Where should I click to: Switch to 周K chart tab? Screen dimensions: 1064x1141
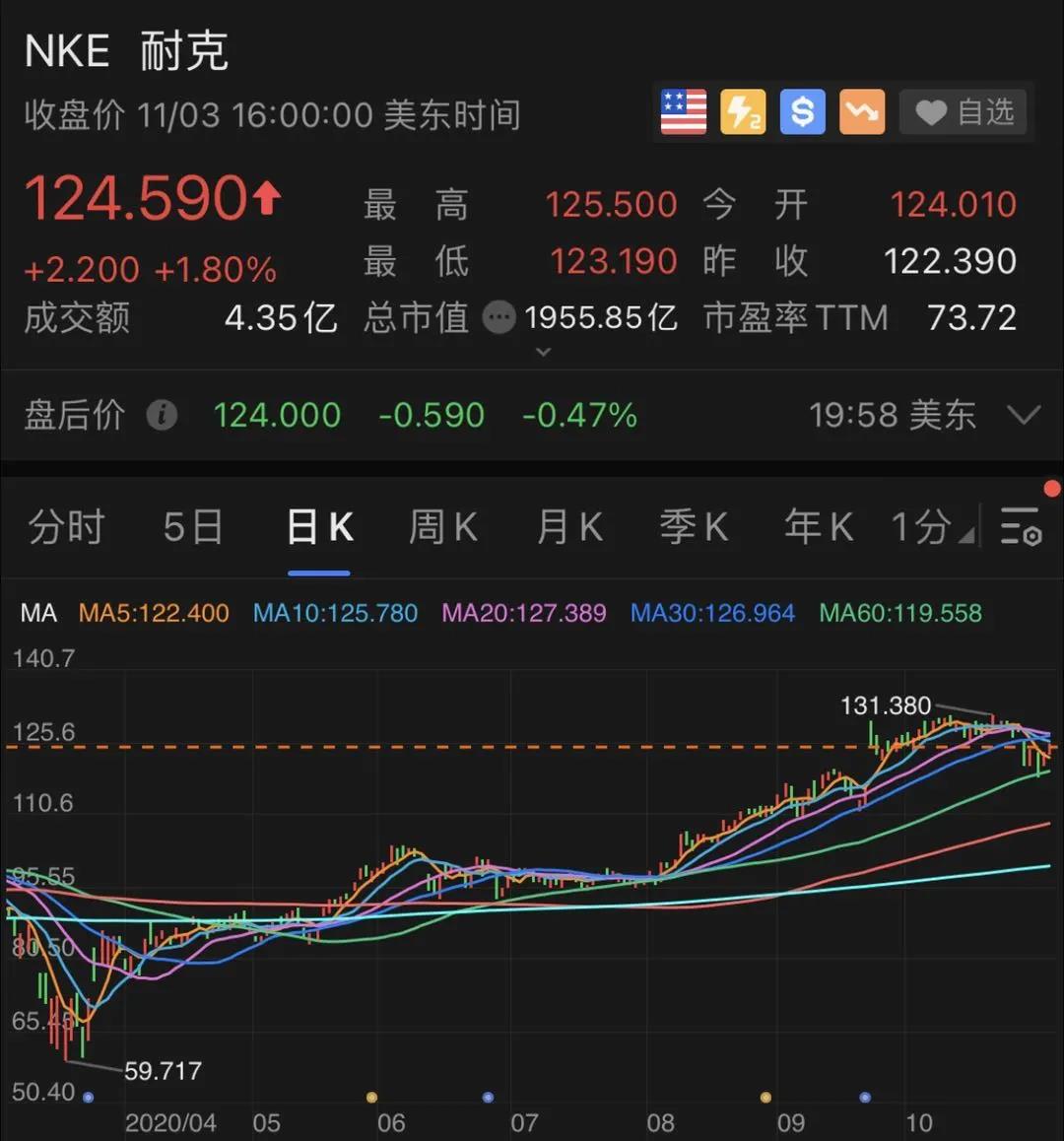443,527
